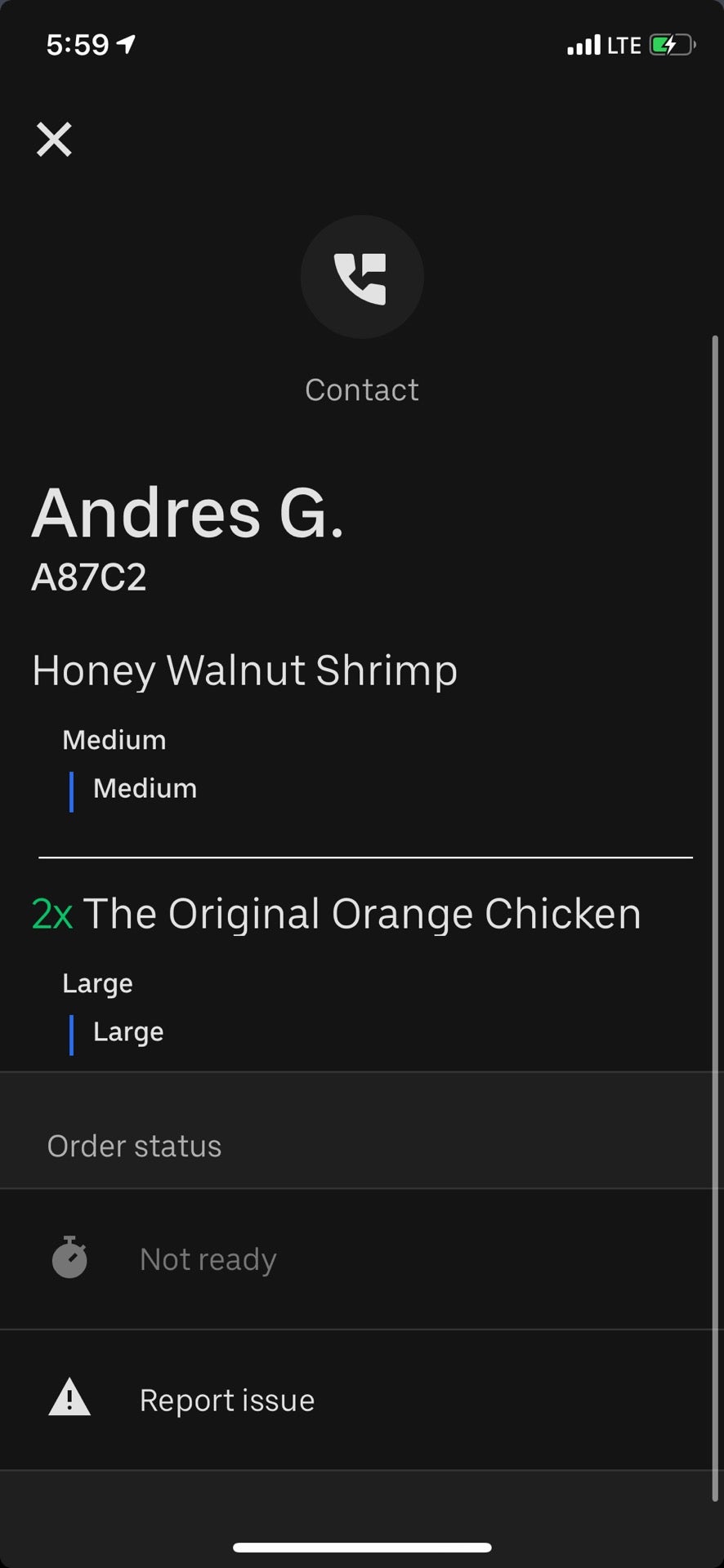Open the Report issue row
The width and height of the screenshot is (724, 1568).
coord(226,1400)
